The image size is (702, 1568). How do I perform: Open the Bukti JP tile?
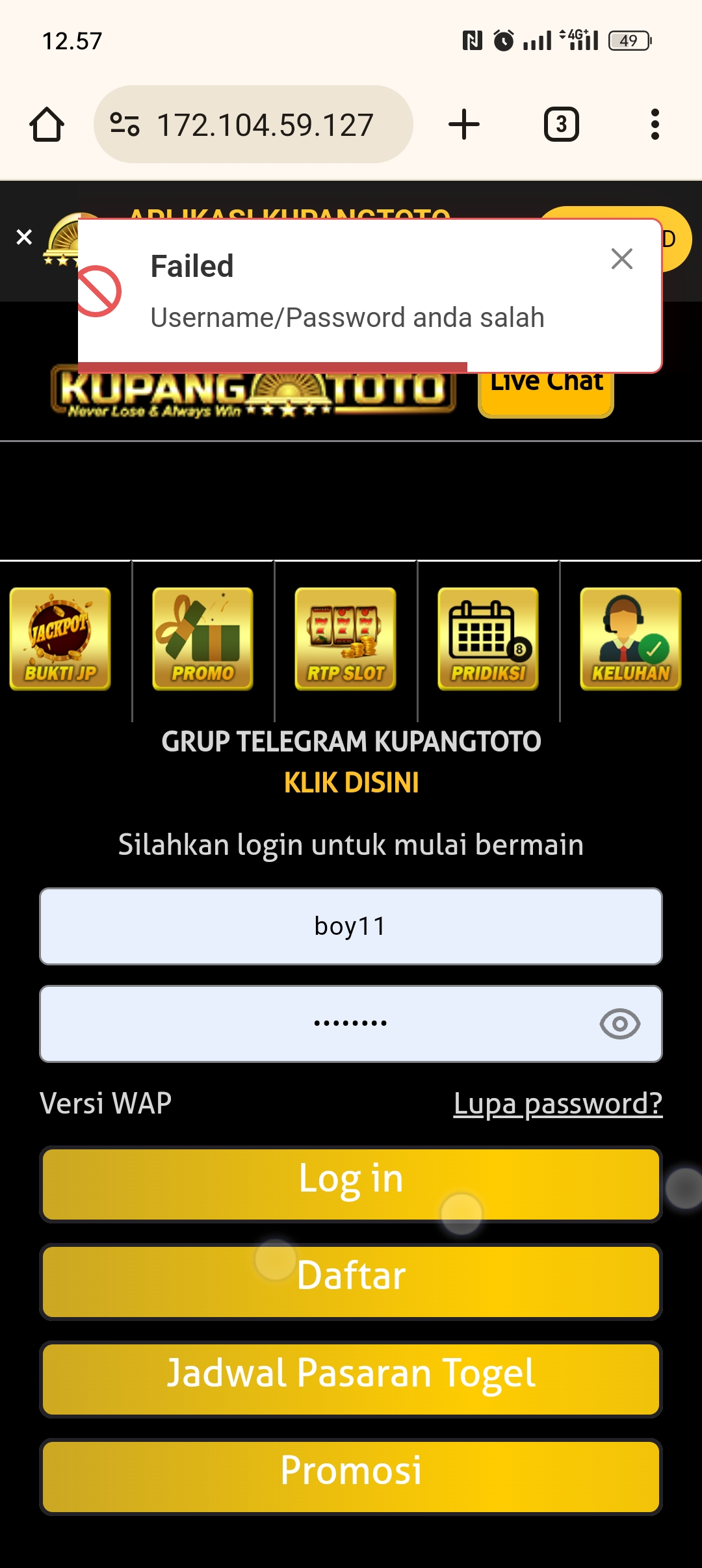[60, 639]
